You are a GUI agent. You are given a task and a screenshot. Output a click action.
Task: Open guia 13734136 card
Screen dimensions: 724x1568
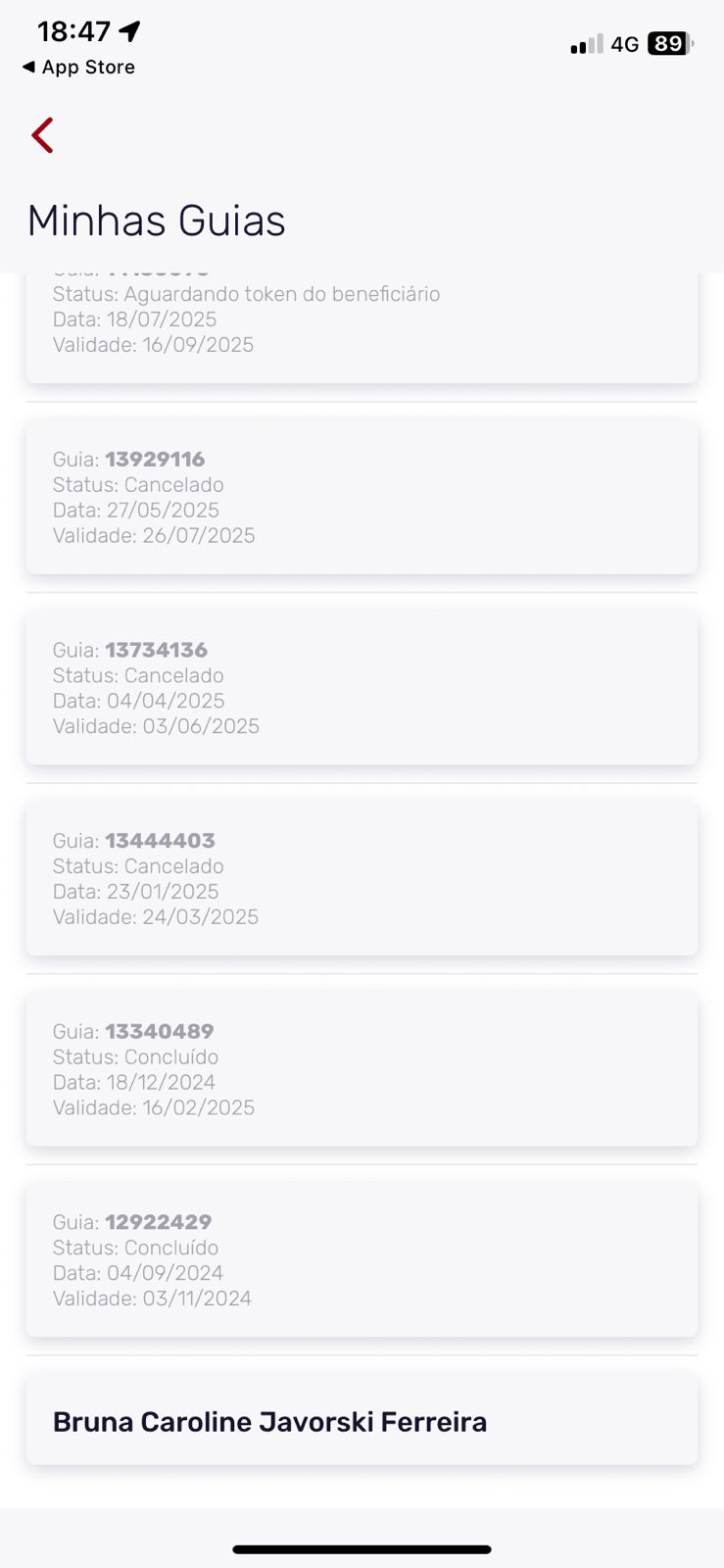tap(362, 688)
